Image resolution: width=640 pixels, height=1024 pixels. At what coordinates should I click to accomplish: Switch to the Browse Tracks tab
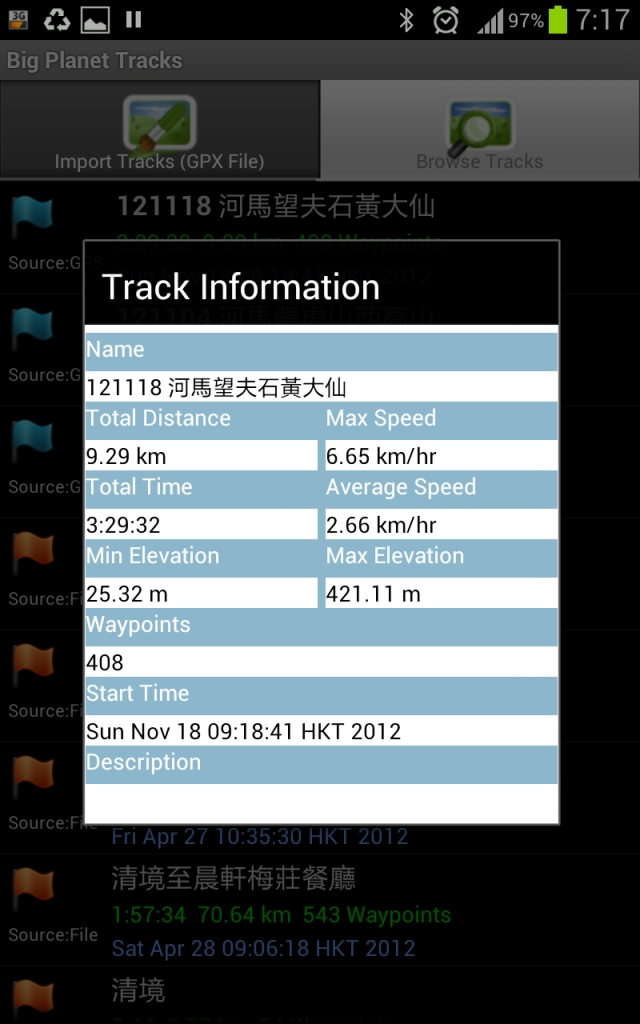click(480, 130)
